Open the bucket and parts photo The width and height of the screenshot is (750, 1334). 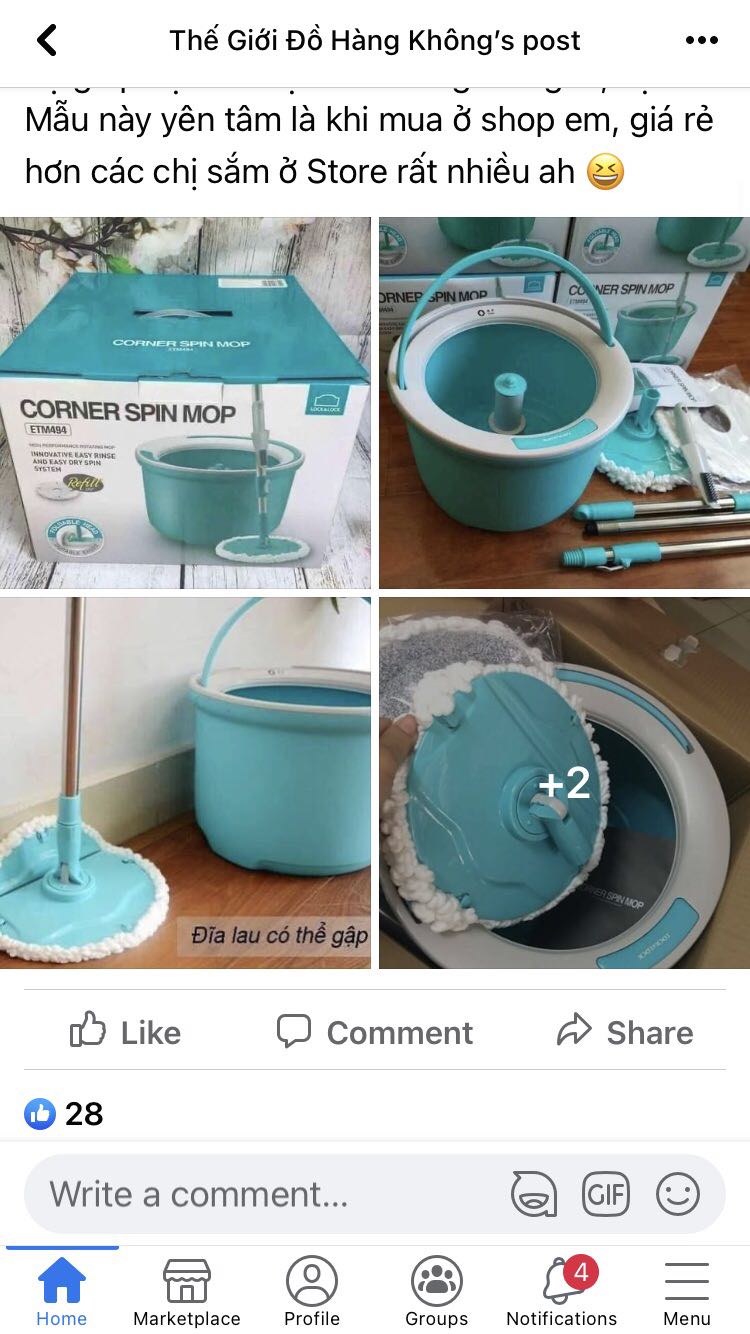564,403
